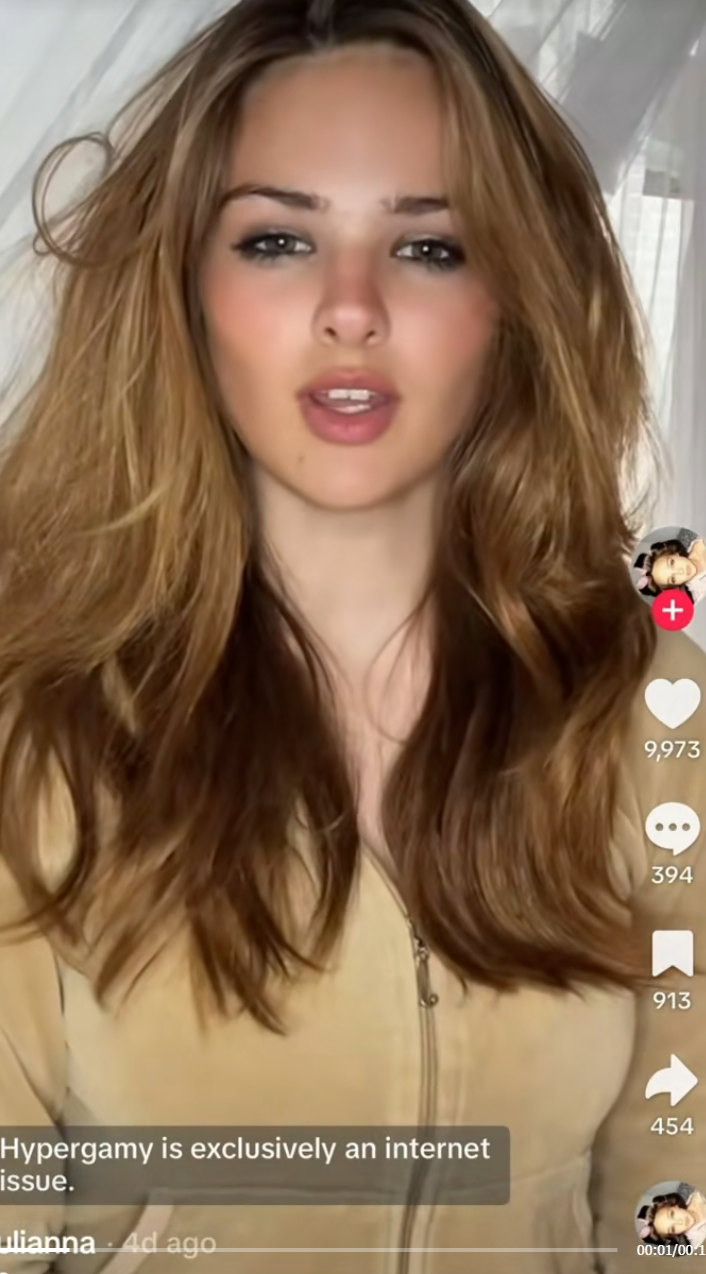Follow the creator with the plus button

(x=673, y=611)
